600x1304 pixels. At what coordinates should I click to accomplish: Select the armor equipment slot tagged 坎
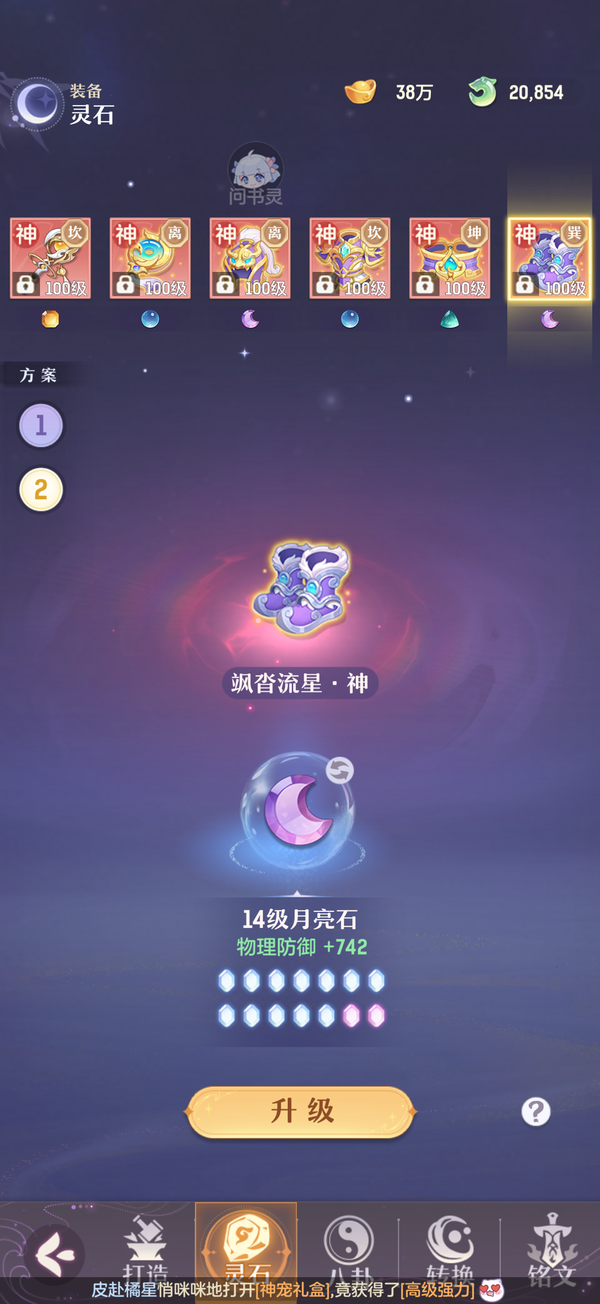[x=350, y=258]
